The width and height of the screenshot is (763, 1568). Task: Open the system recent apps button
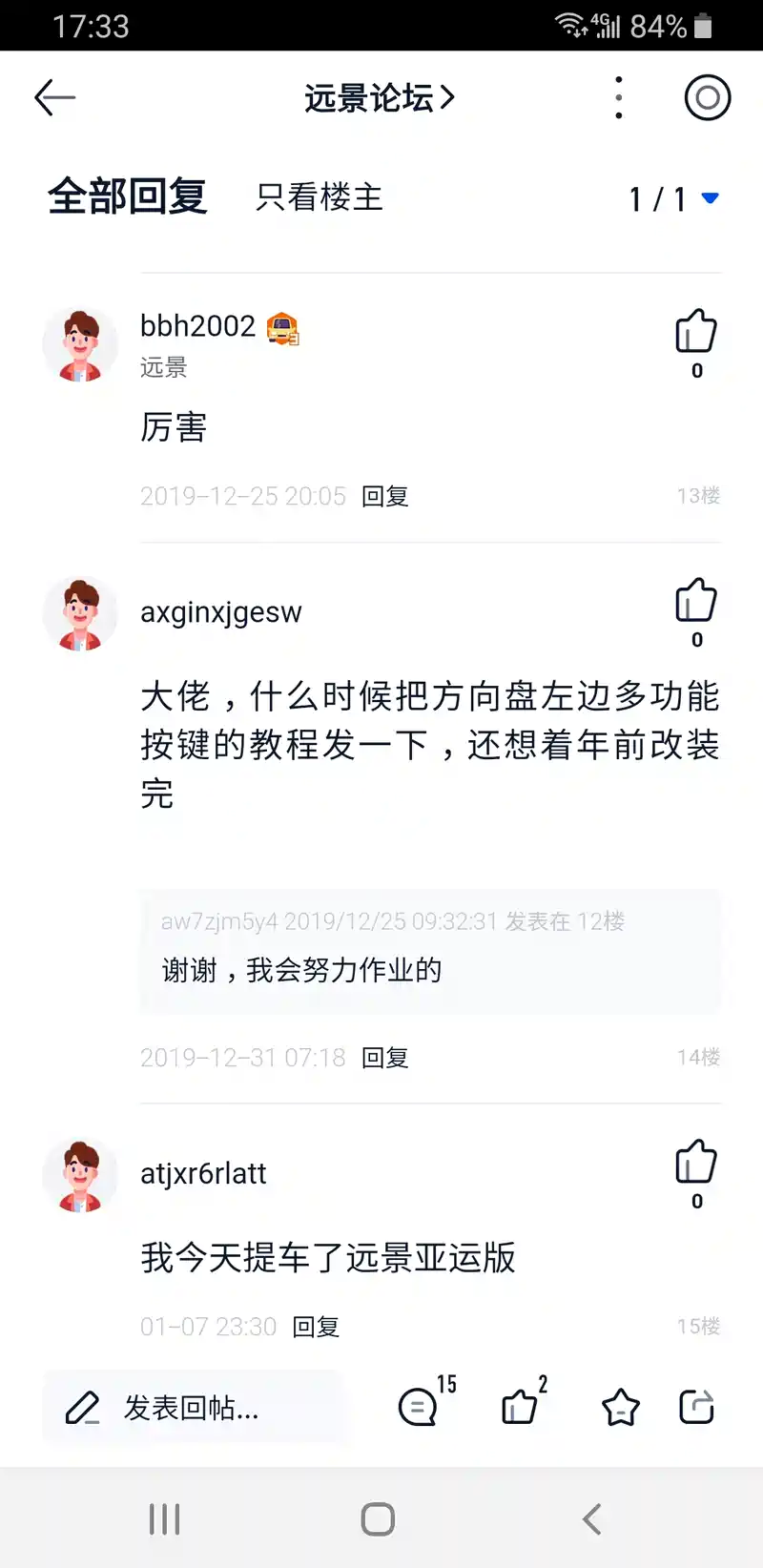click(x=164, y=1518)
